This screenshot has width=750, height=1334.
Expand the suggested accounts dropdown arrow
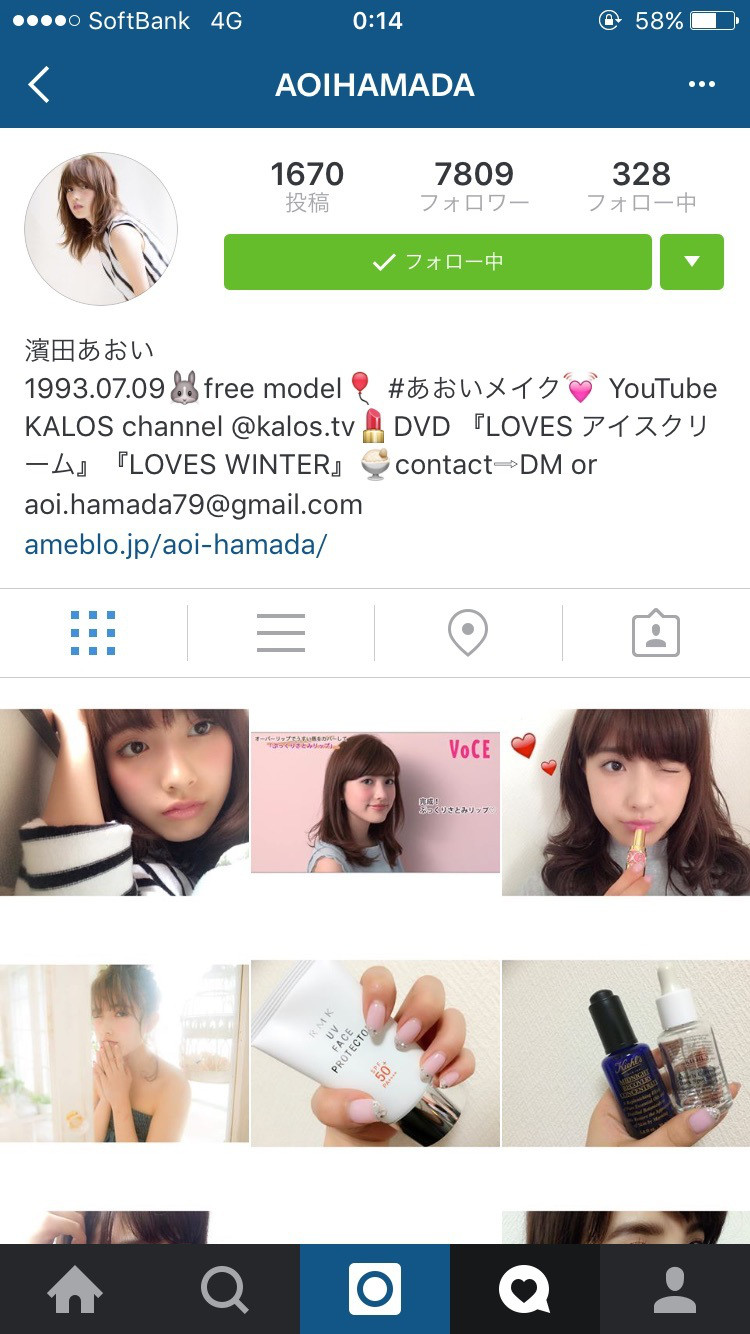point(691,262)
